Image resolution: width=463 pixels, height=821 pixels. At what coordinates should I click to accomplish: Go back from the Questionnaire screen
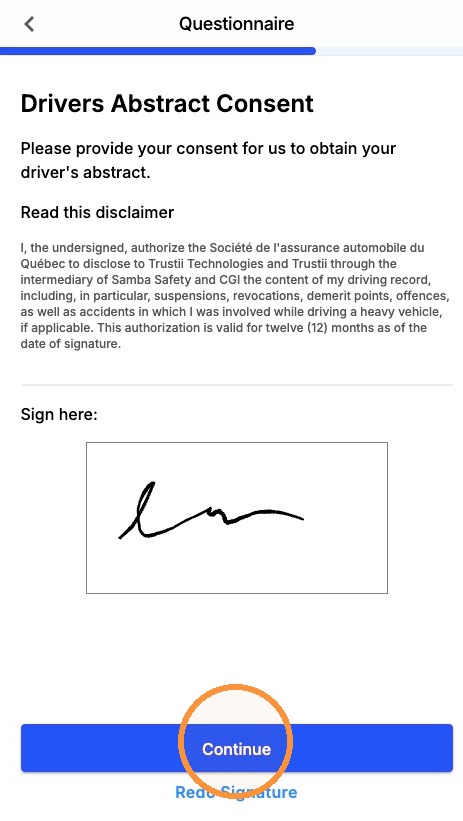(29, 24)
